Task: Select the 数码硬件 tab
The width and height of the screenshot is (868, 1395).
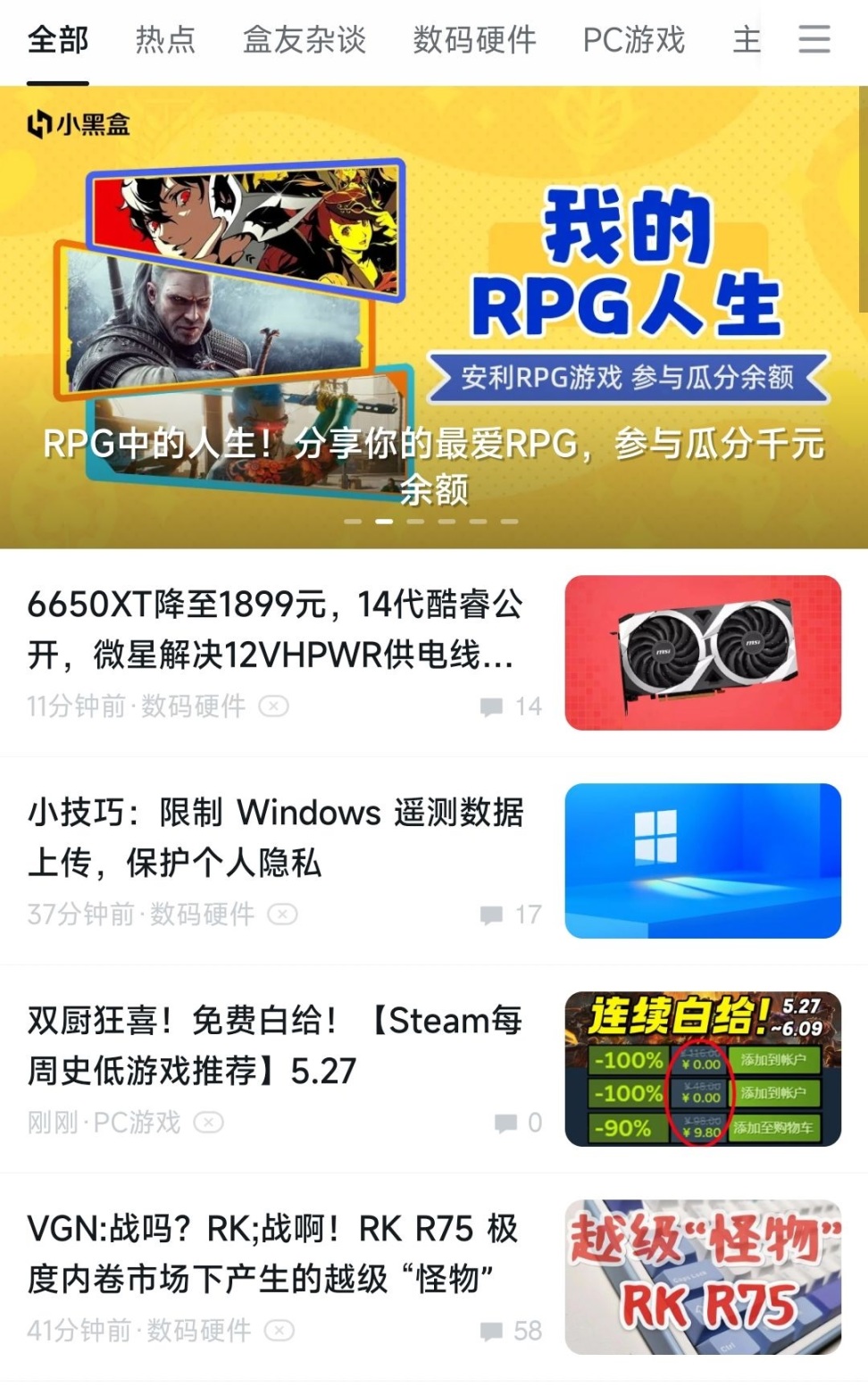Action: 473,40
